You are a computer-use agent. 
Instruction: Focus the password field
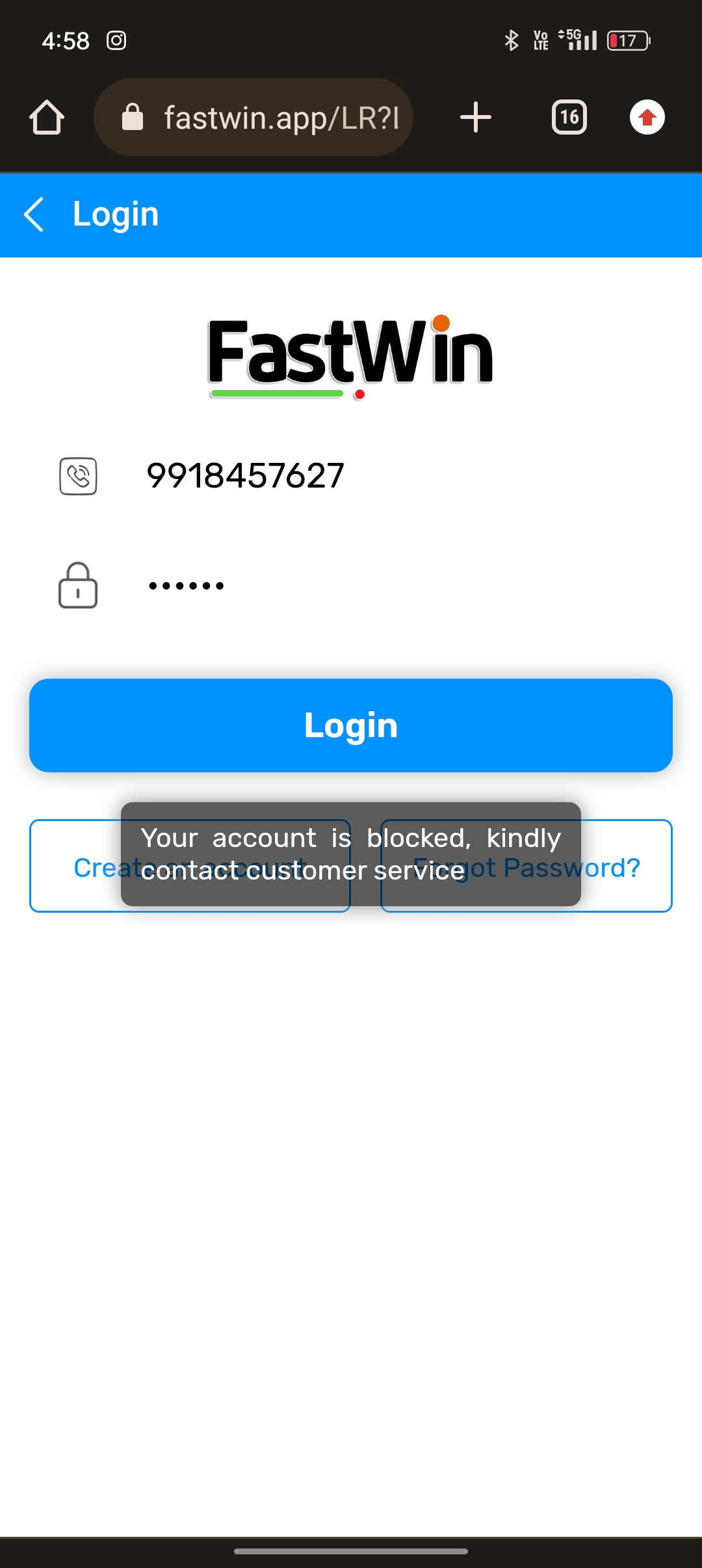(390, 586)
